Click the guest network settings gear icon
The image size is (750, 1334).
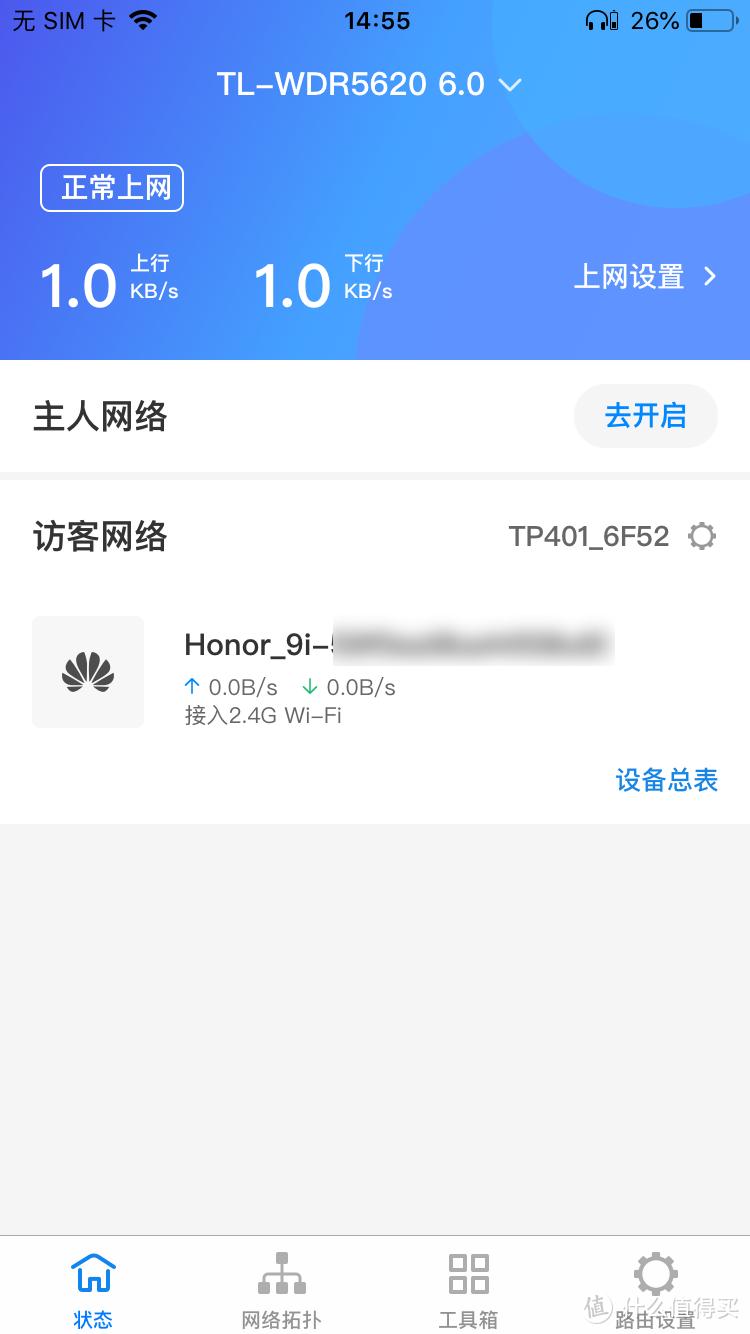coord(702,536)
